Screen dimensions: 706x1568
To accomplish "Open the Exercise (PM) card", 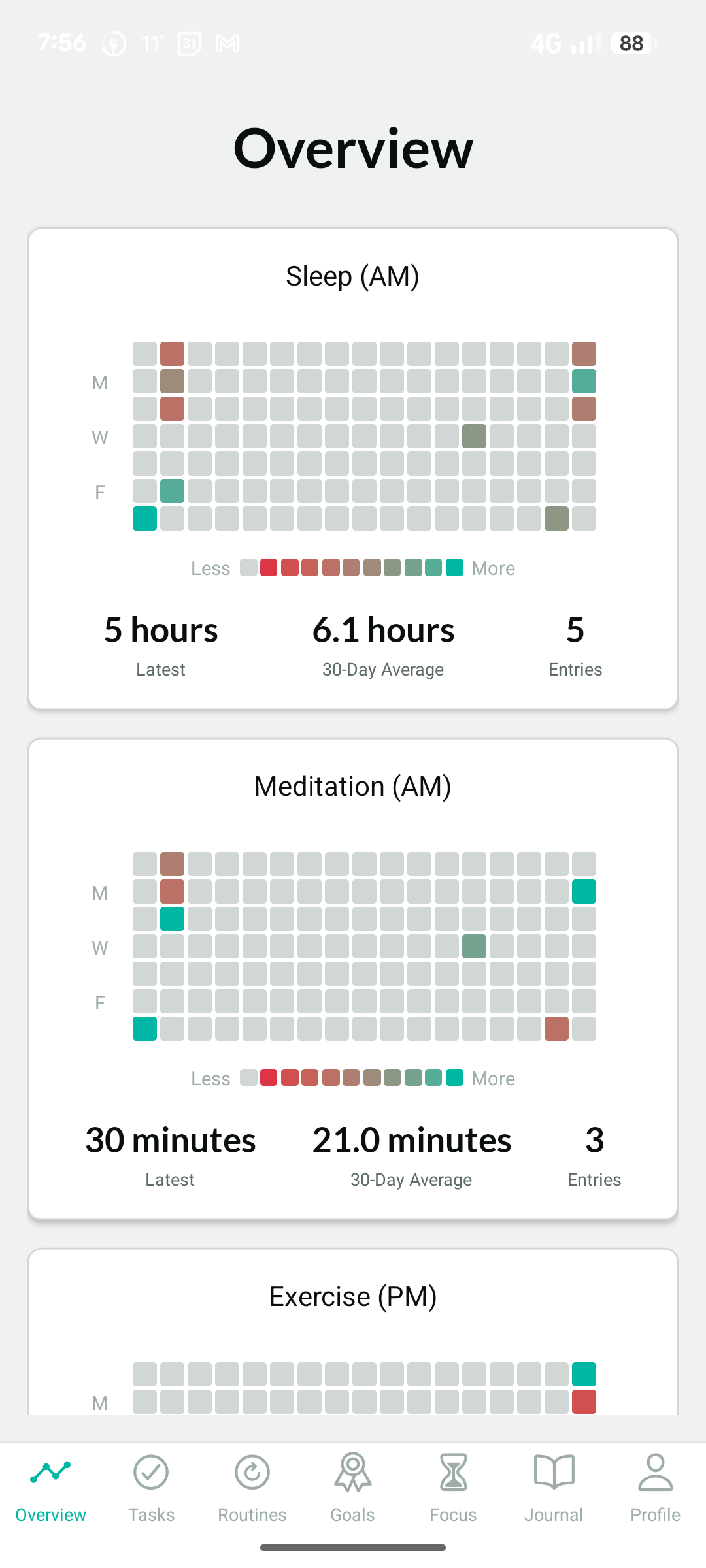I will click(353, 1296).
